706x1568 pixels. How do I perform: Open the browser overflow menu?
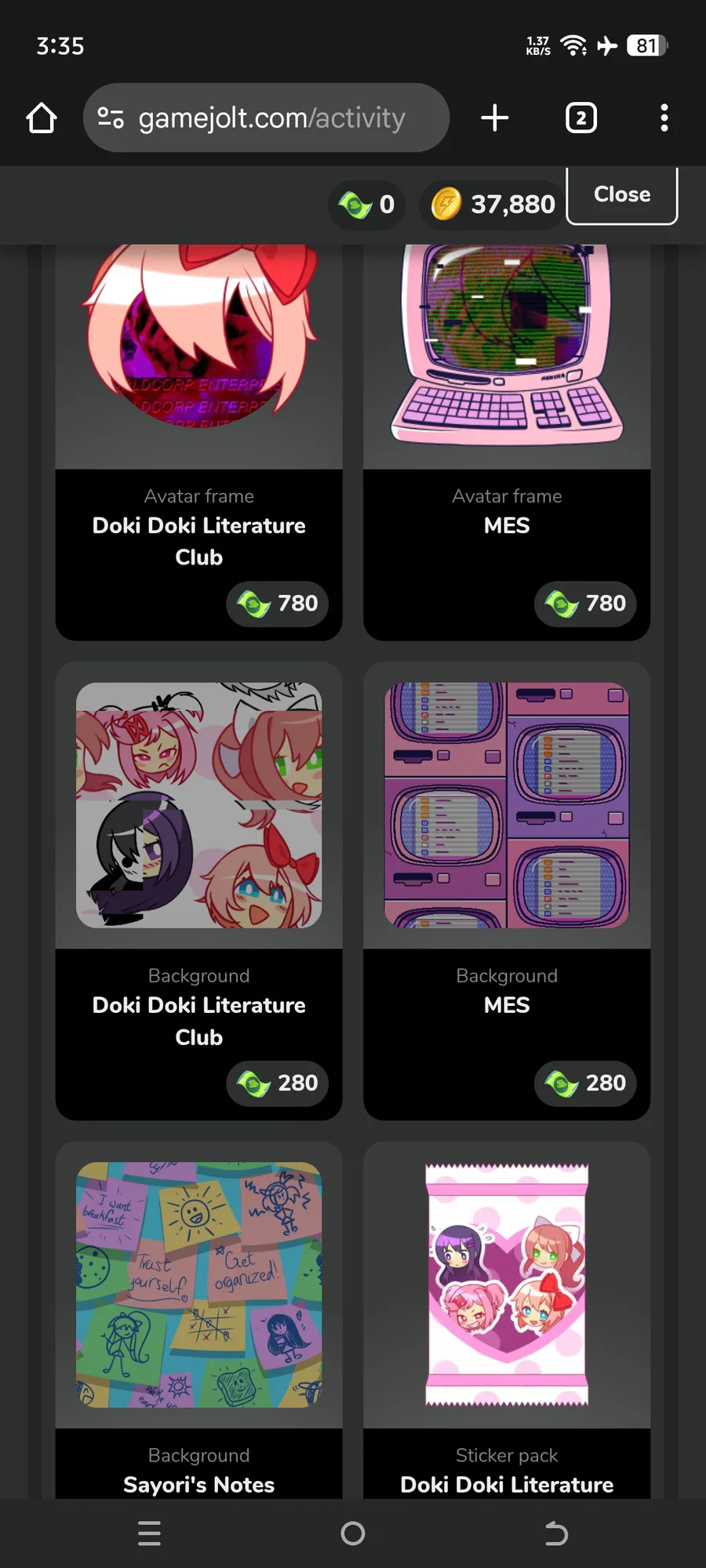[664, 118]
